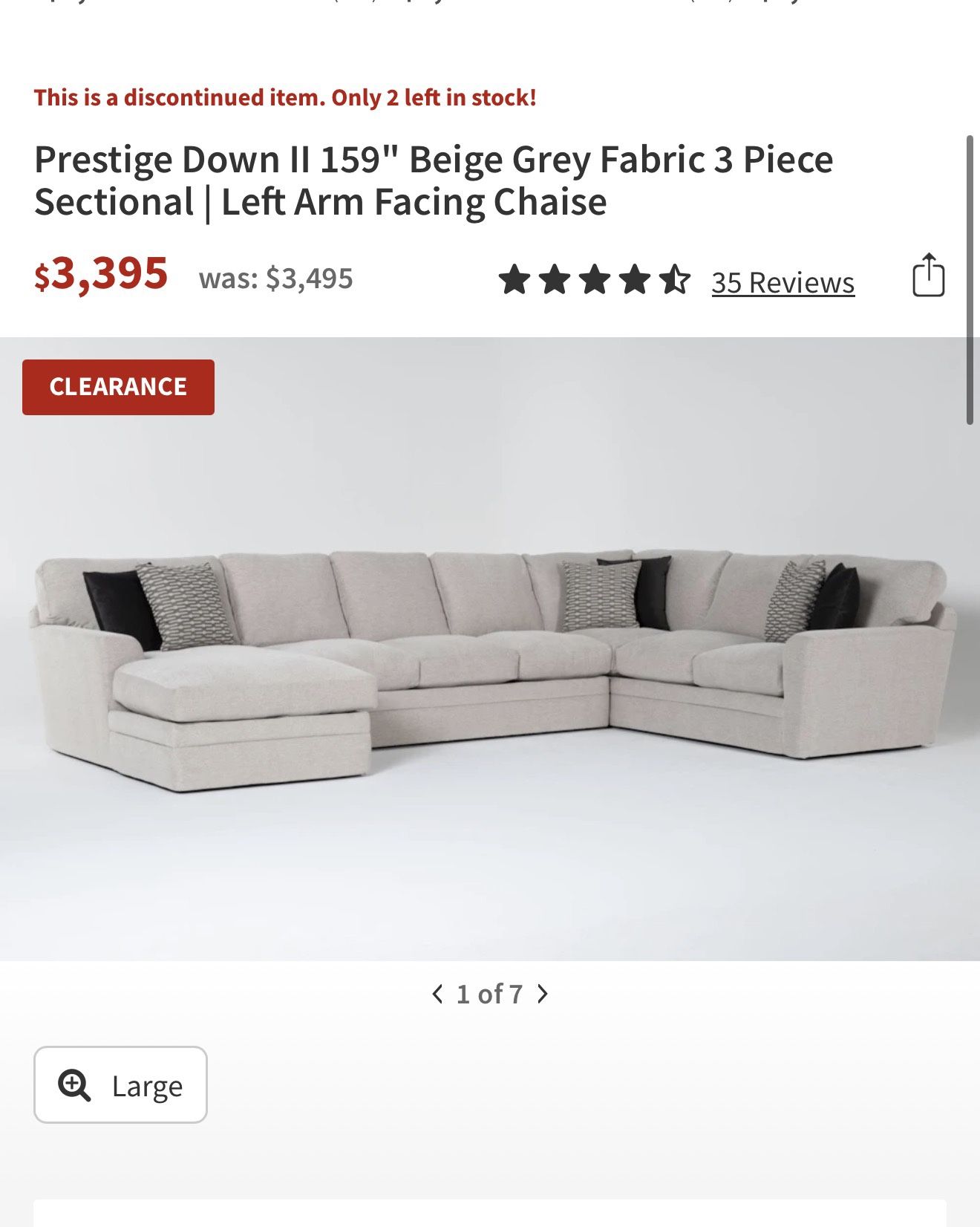Click the half-filled fifth star
Screen dimensions: 980x1227
(676, 282)
